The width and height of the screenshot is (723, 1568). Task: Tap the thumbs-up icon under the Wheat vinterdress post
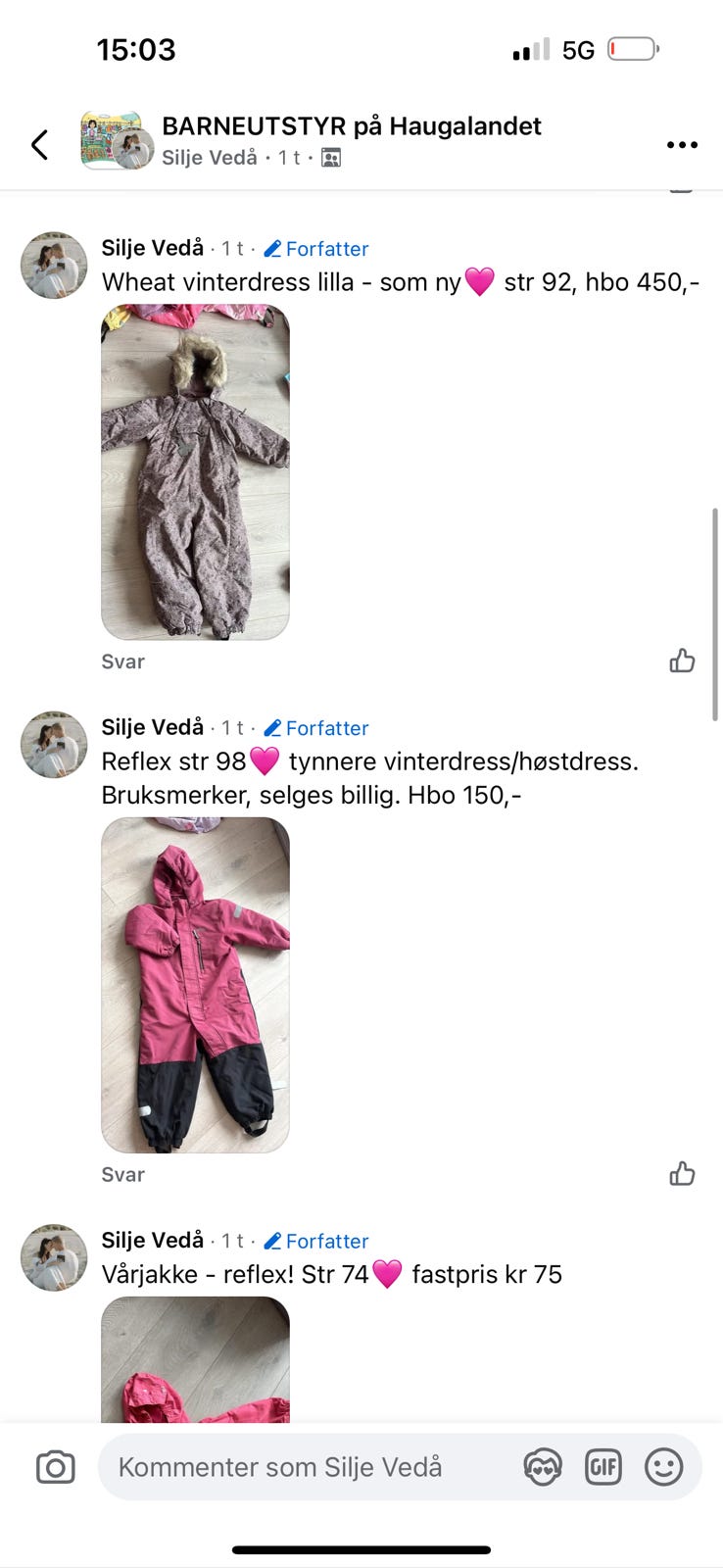682,661
